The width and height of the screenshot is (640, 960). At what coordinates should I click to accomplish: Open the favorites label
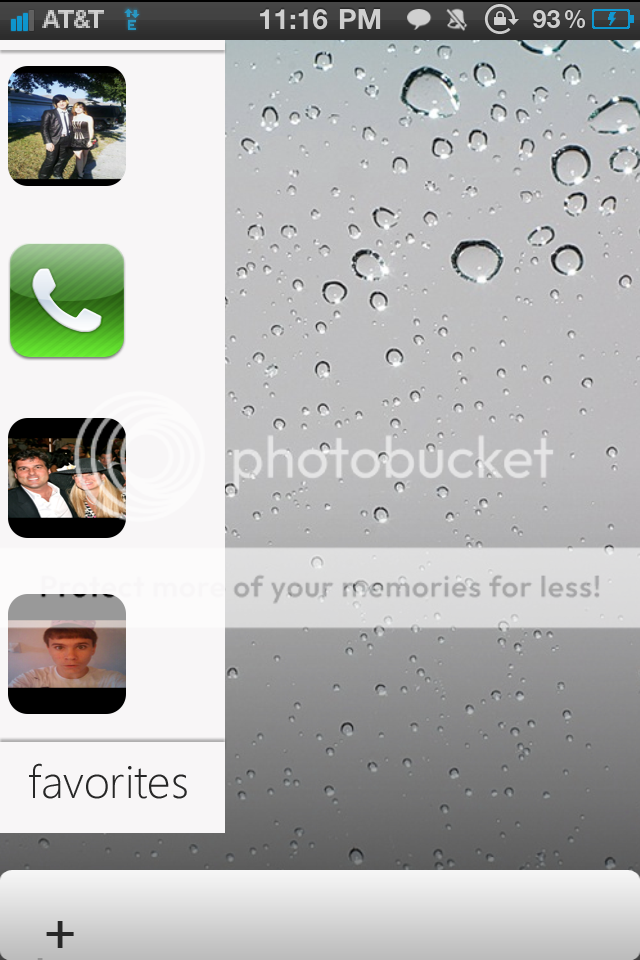click(109, 783)
